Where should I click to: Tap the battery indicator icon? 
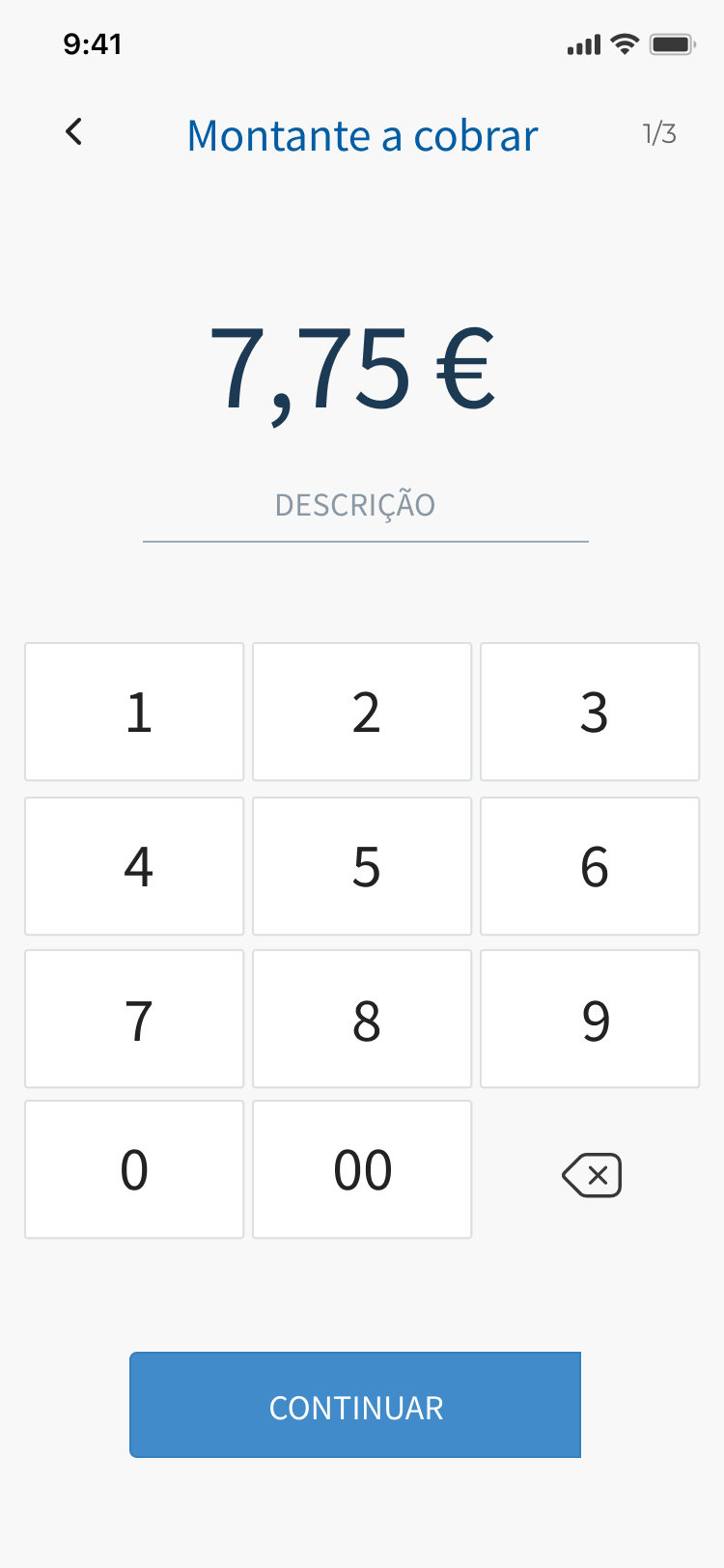[x=674, y=42]
